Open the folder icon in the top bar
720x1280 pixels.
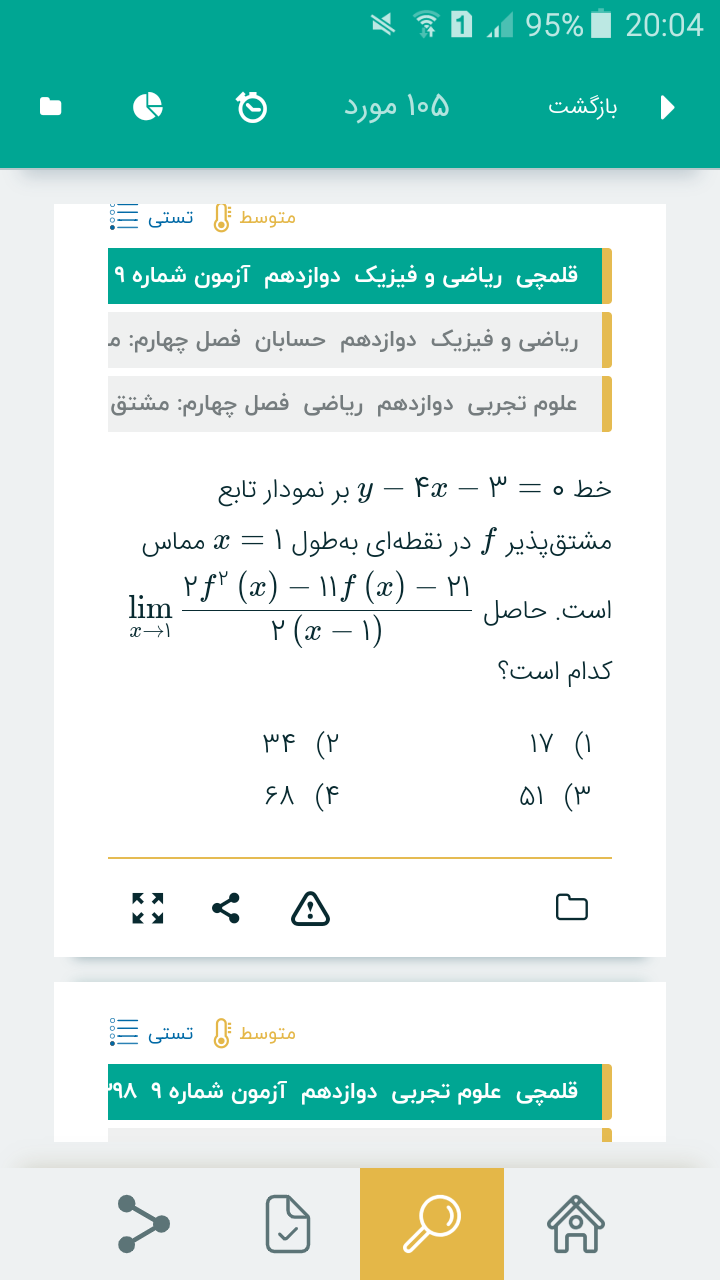50,107
